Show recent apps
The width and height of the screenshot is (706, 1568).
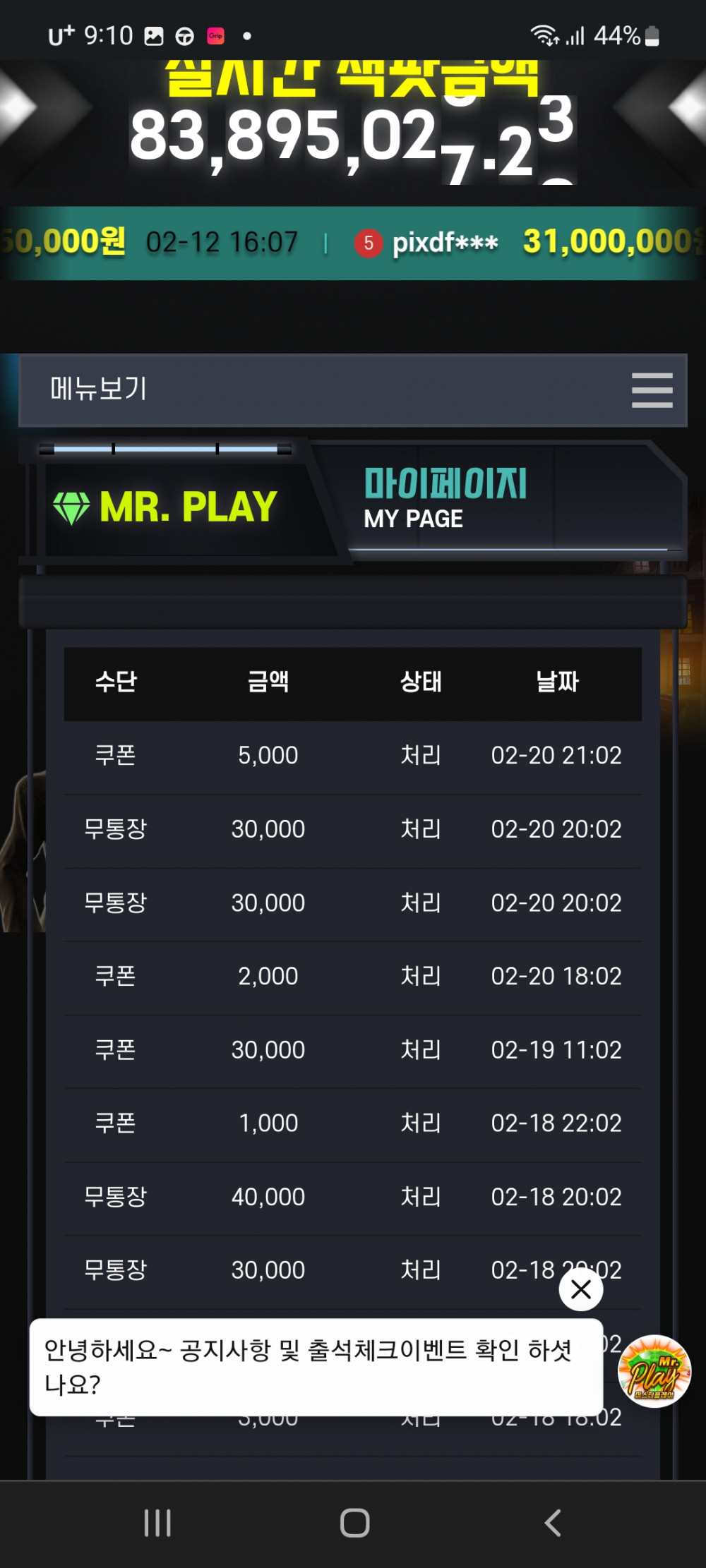[157, 1523]
